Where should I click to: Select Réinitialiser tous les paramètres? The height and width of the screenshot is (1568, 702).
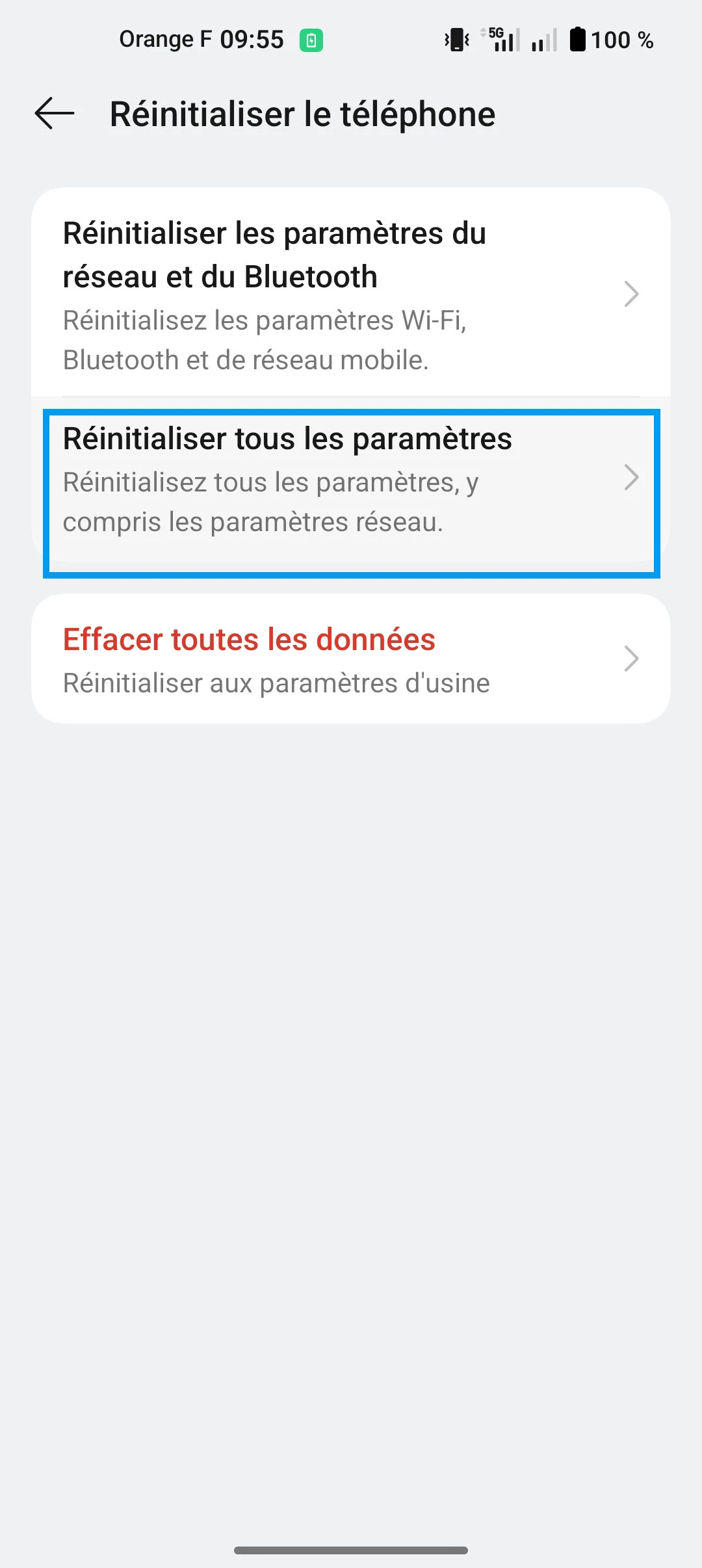[x=351, y=480]
